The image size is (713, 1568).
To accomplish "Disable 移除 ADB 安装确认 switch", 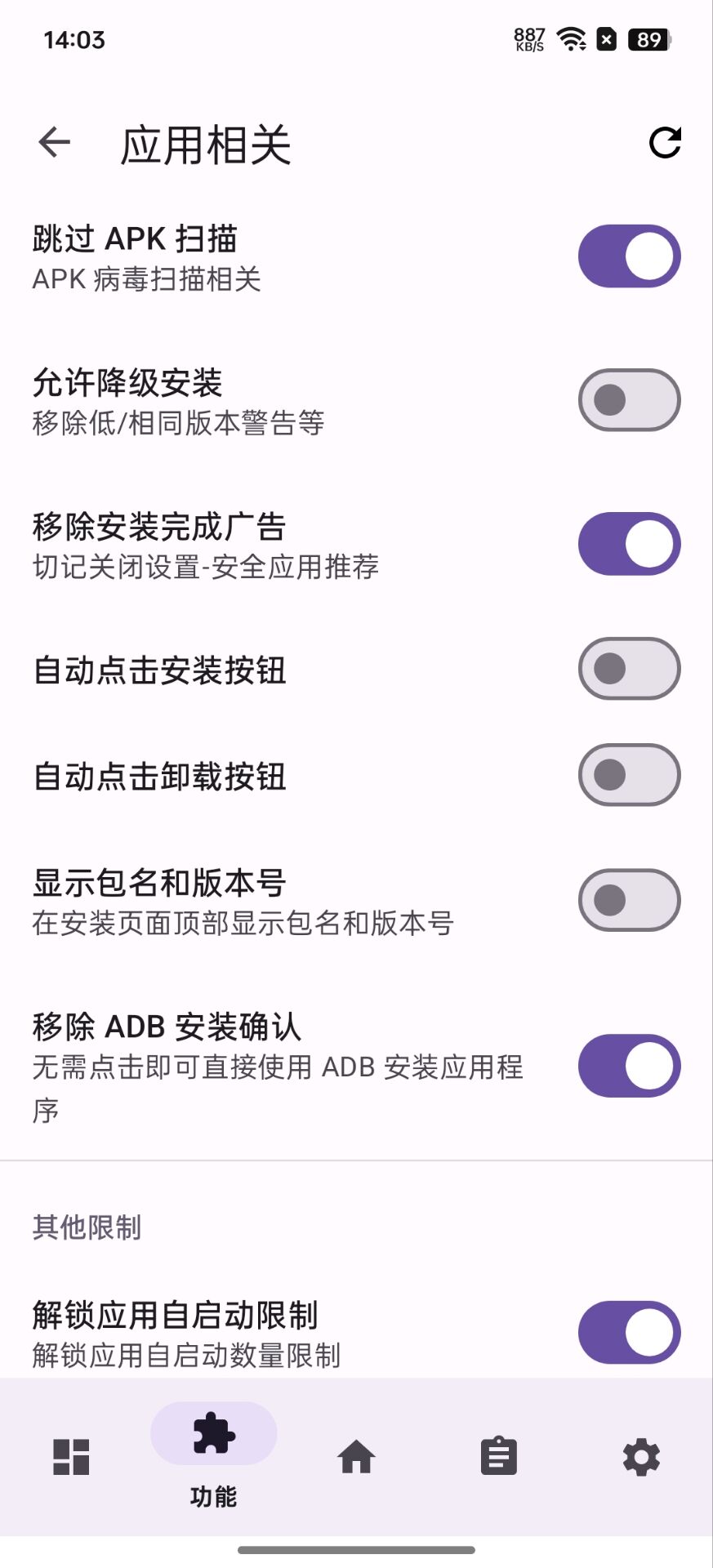I will (x=629, y=1066).
